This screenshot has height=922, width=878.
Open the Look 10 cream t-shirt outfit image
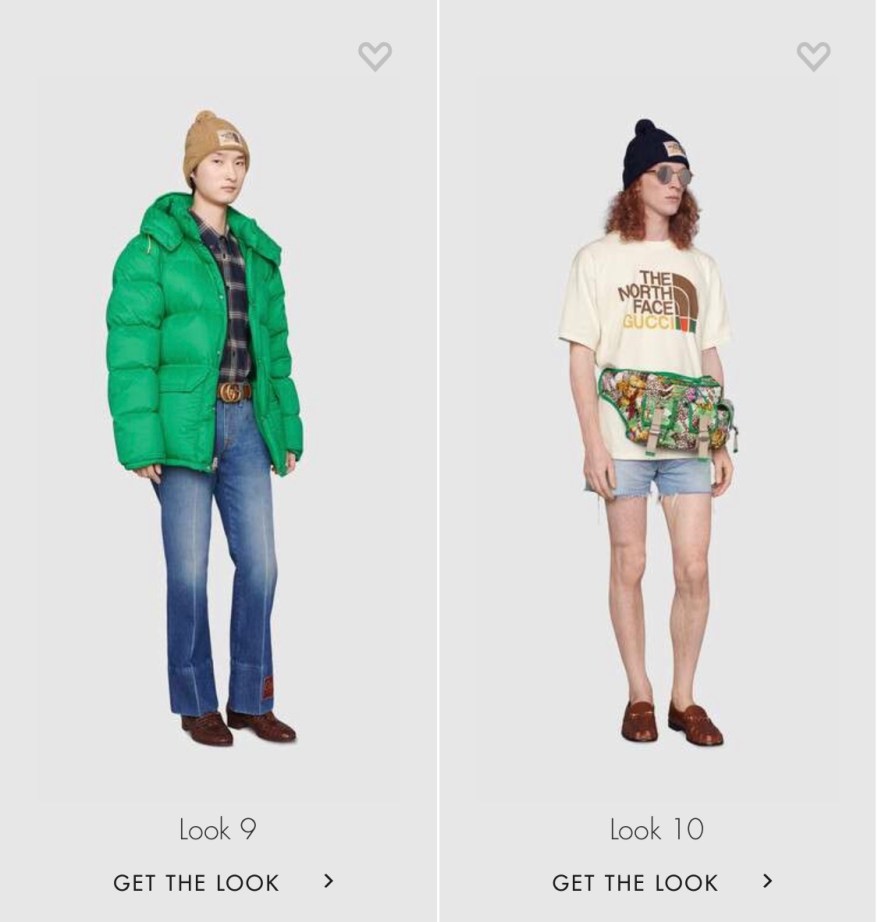(655, 430)
